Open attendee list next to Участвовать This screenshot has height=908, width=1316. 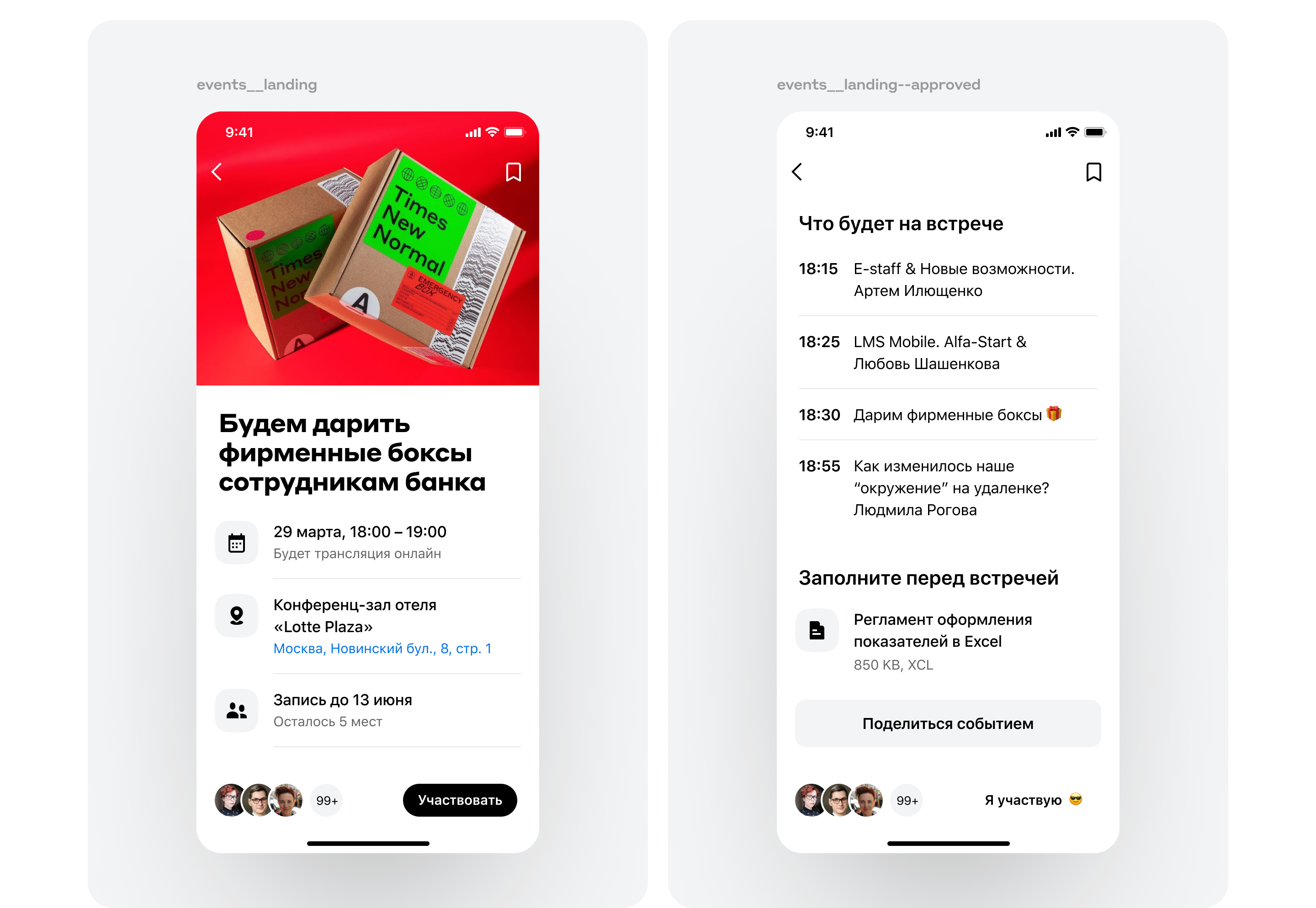[278, 800]
